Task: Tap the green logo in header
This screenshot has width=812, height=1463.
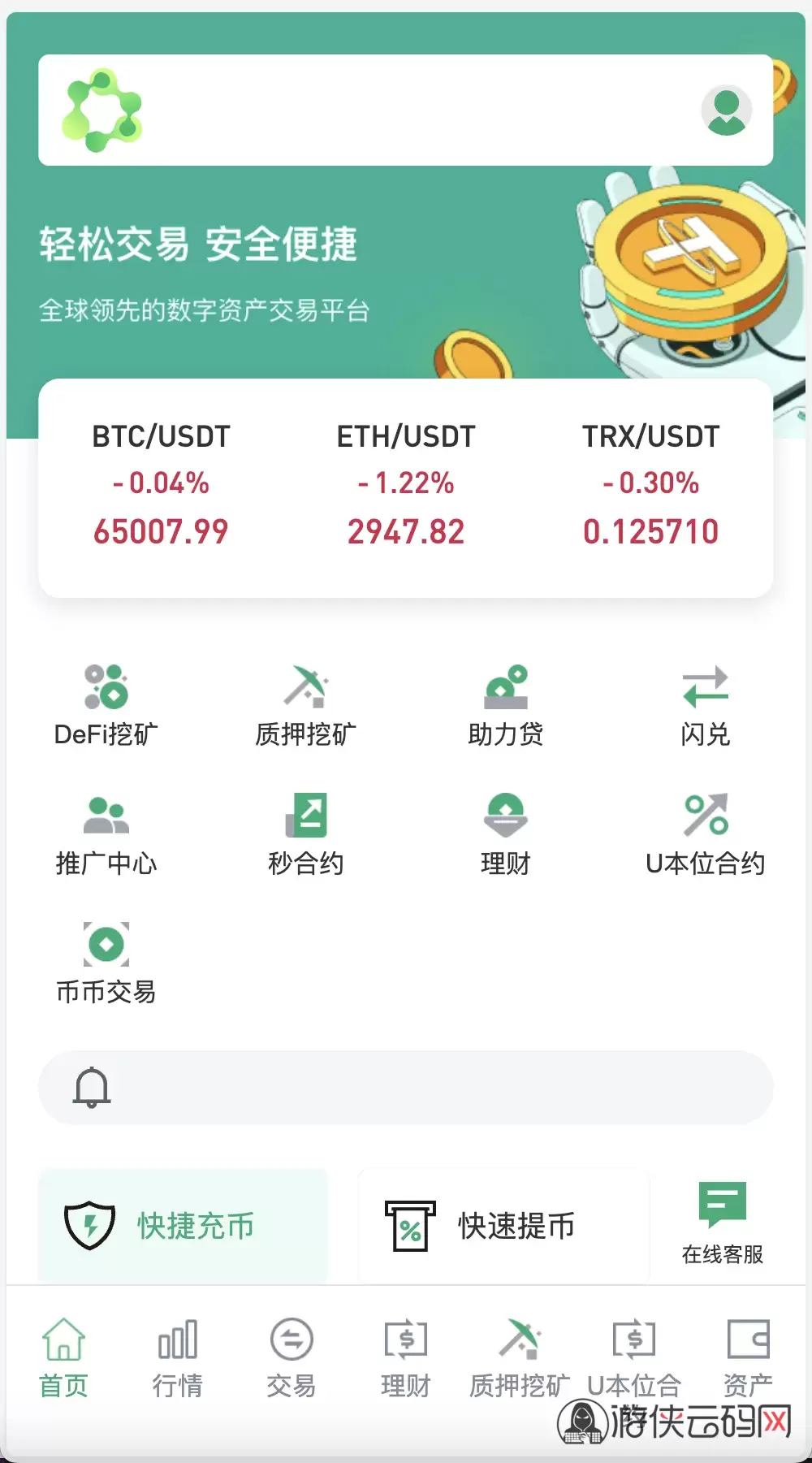Action: pyautogui.click(x=102, y=110)
